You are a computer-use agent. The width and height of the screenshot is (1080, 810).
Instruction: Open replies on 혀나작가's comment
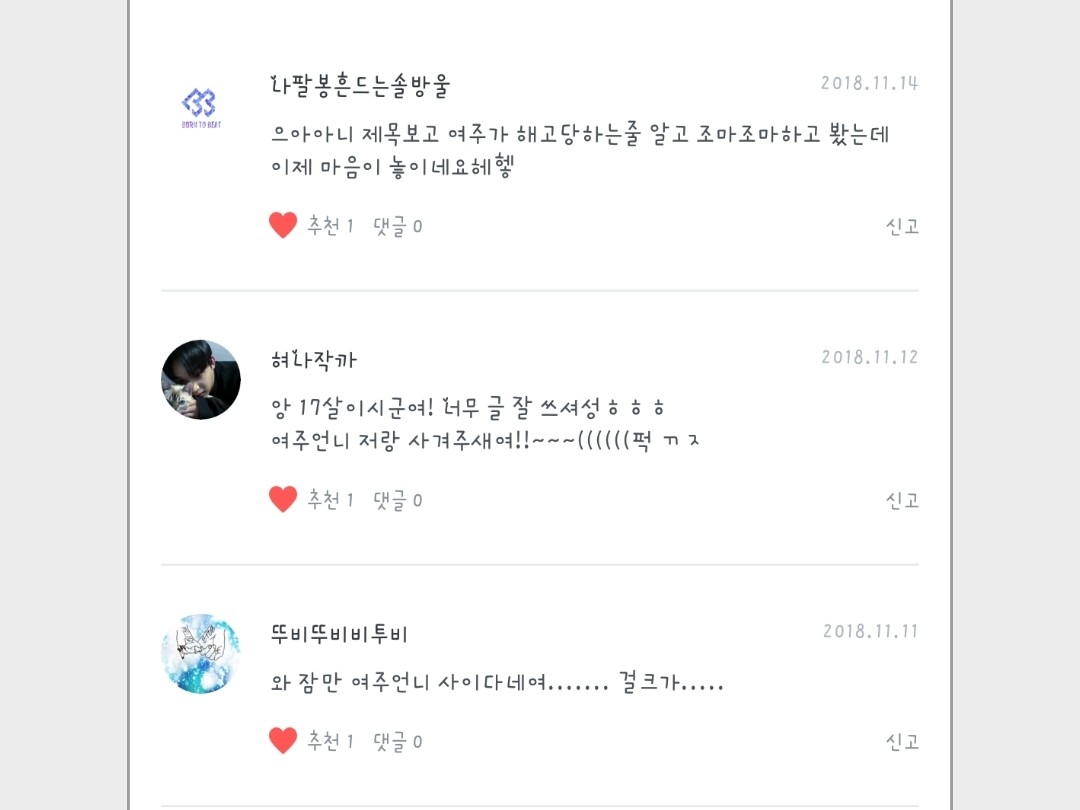coord(397,500)
